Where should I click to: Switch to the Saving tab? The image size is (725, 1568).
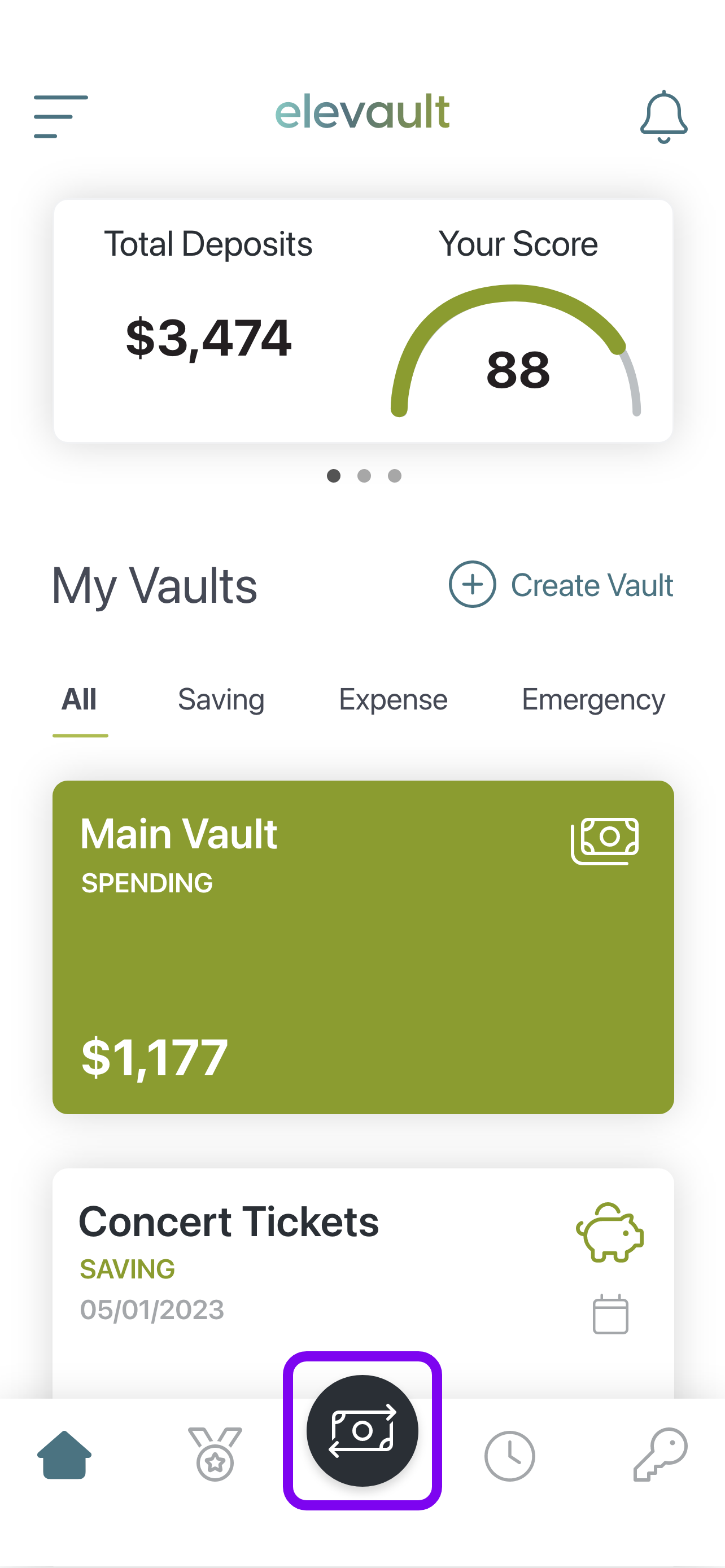tap(221, 699)
